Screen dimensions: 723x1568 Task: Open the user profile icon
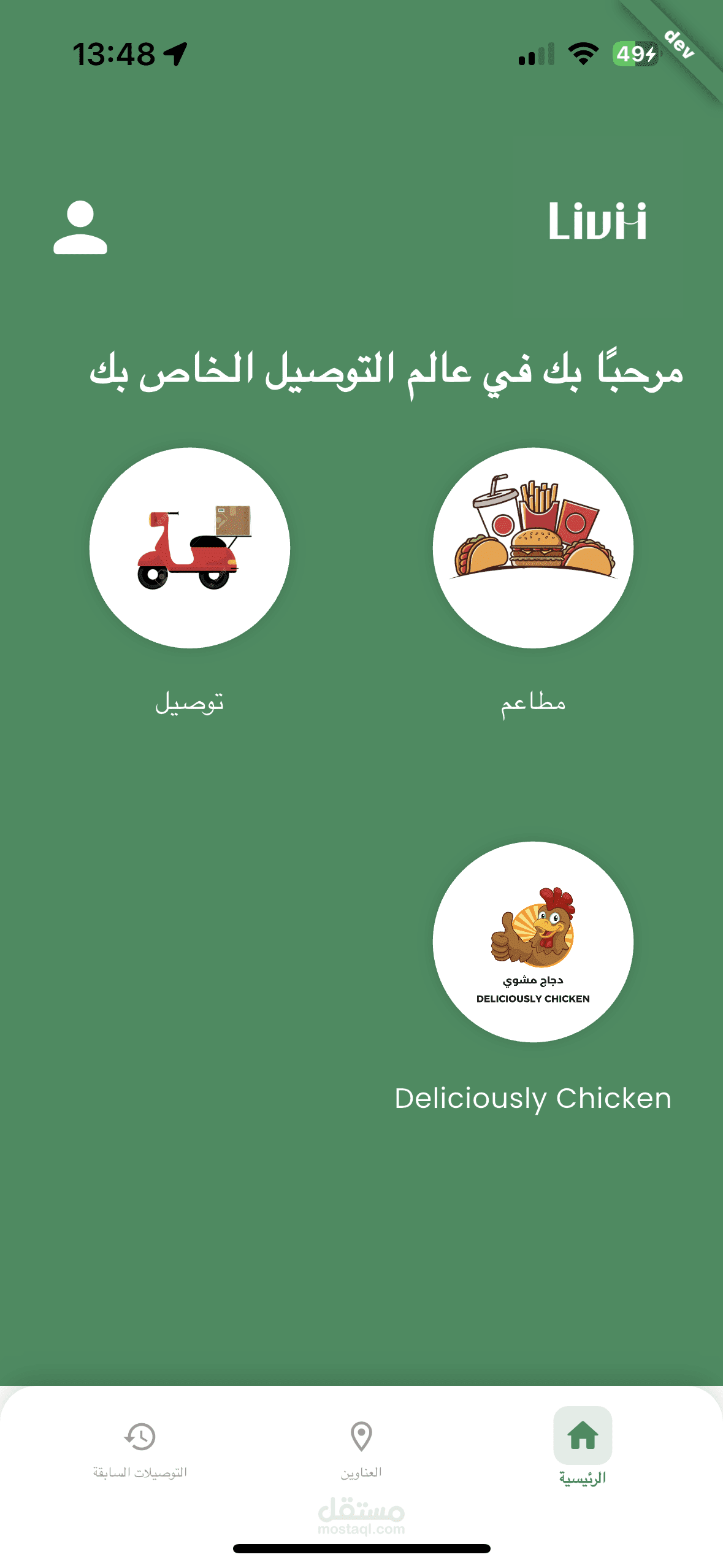[x=80, y=227]
